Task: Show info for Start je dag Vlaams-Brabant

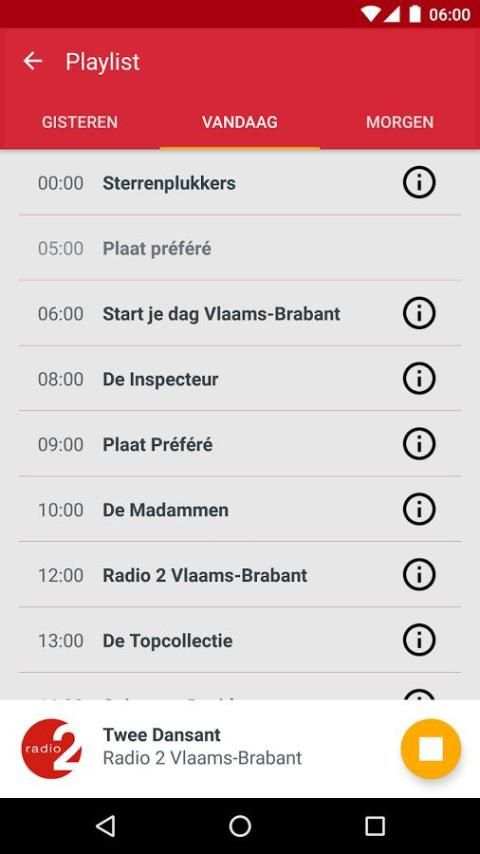Action: coord(419,313)
